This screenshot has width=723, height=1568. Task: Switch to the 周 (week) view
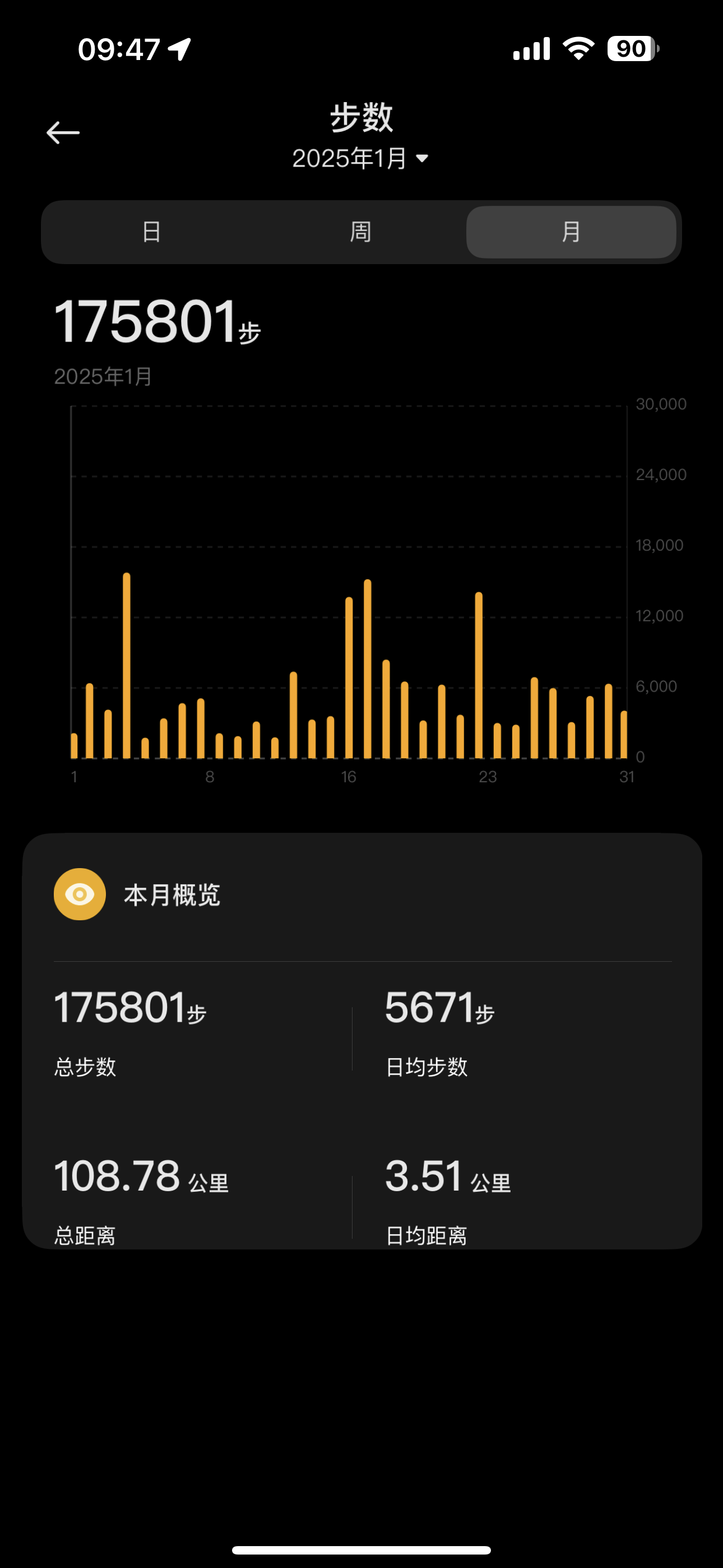click(361, 232)
